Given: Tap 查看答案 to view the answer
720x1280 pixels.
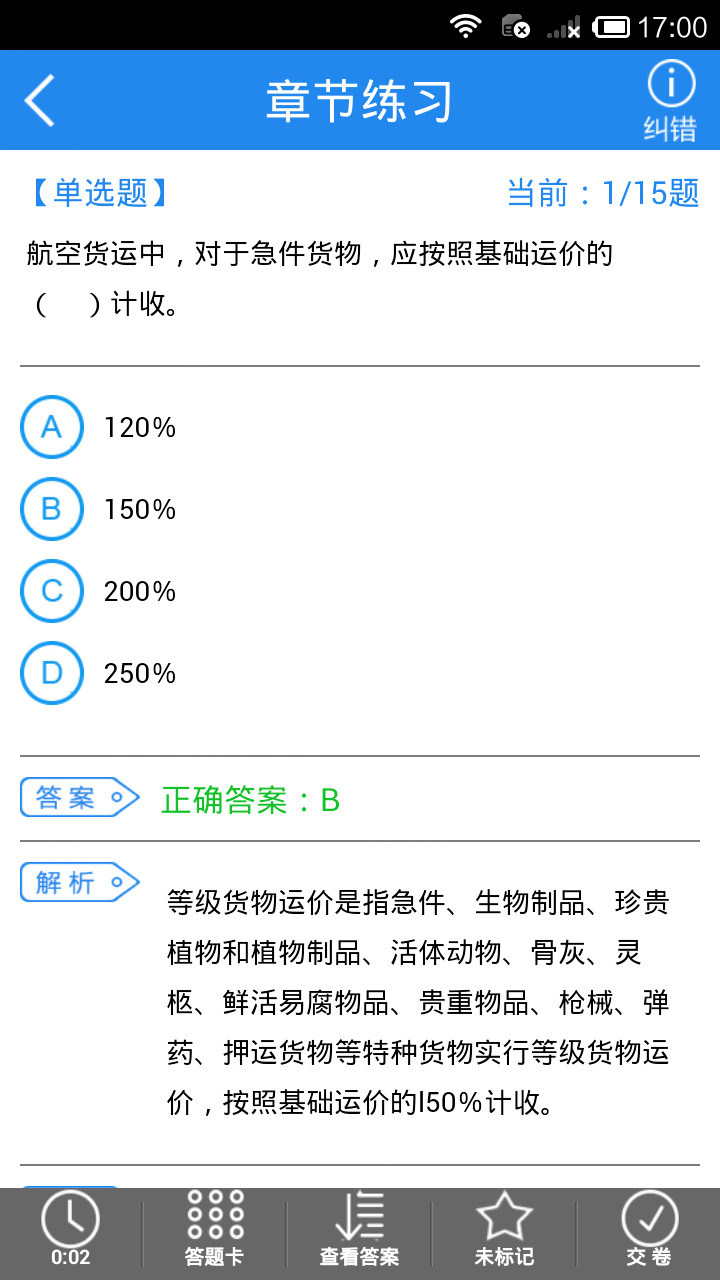Looking at the screenshot, I should coord(359,1228).
